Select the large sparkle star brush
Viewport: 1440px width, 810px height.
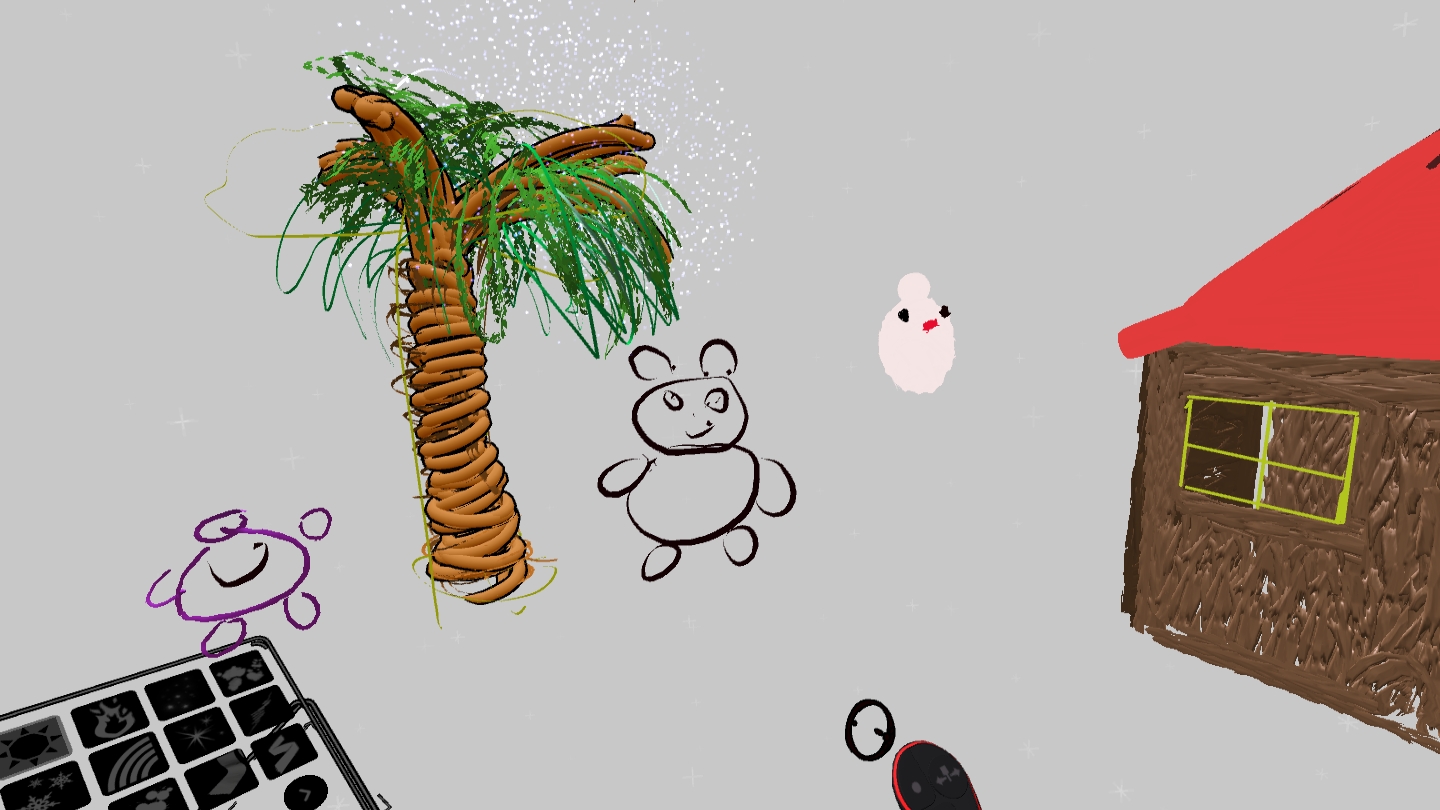[199, 735]
